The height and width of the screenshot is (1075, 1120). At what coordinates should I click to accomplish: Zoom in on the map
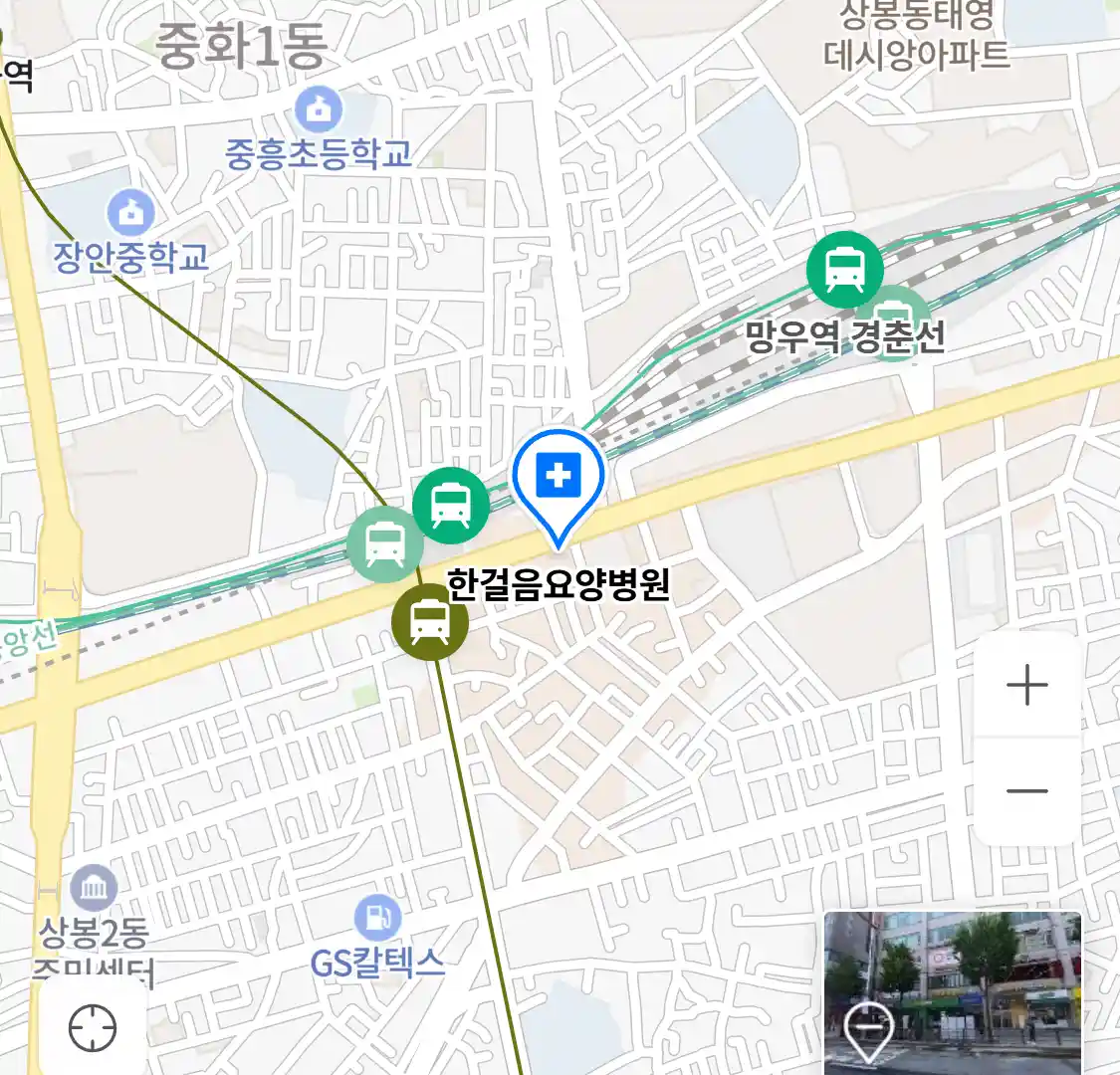coord(1027,686)
